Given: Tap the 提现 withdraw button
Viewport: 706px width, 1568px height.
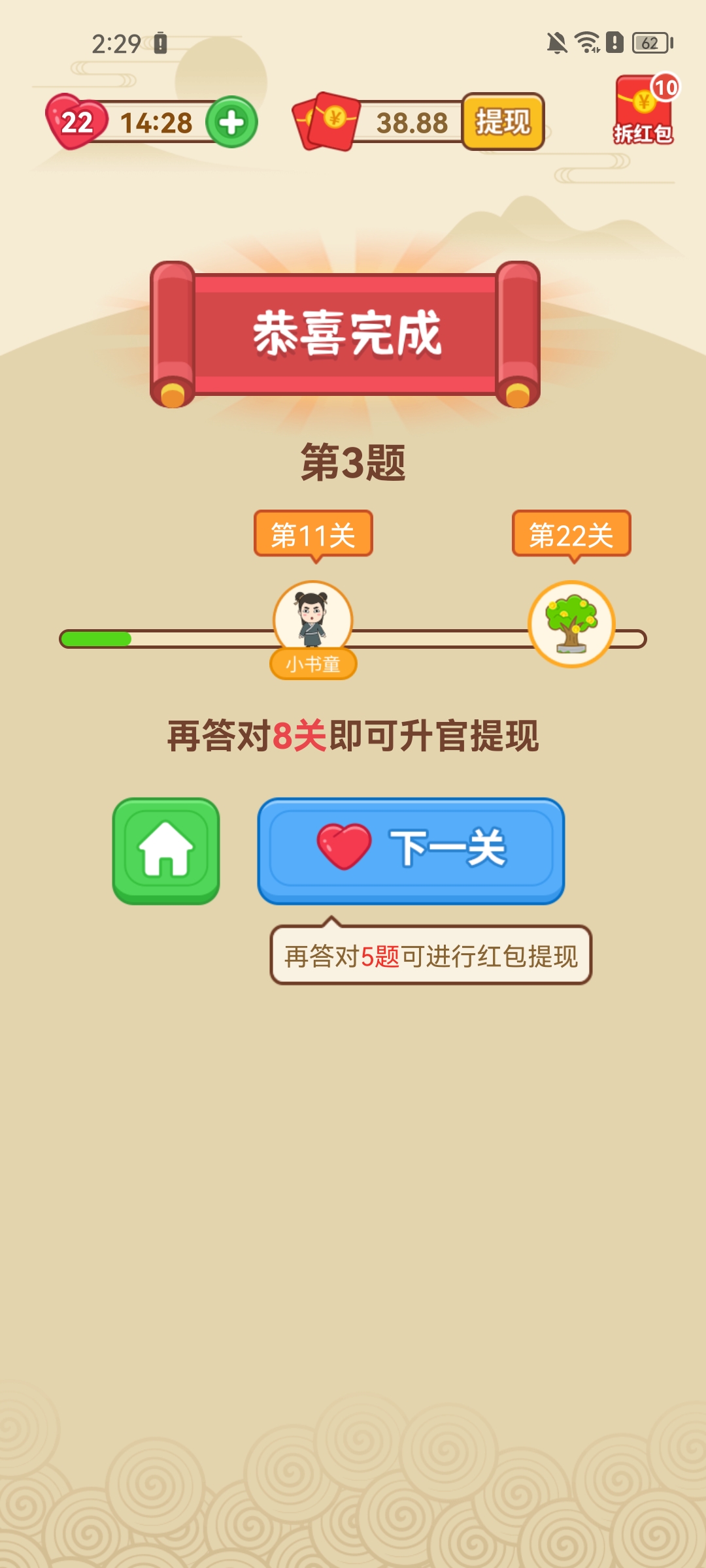Looking at the screenshot, I should tap(503, 122).
